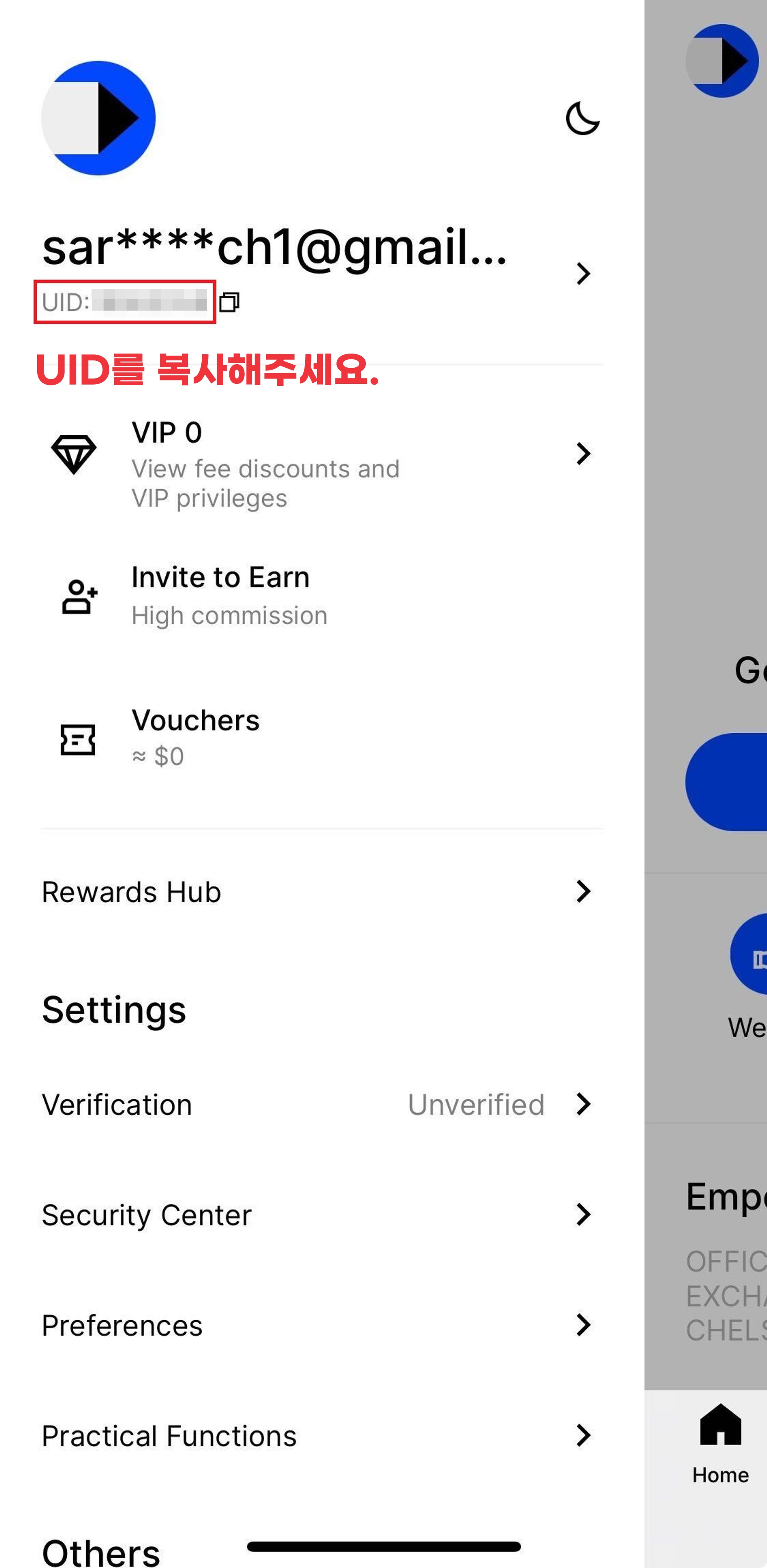The width and height of the screenshot is (767, 1568).
Task: Switch to dark mode with moon icon
Action: tap(582, 118)
